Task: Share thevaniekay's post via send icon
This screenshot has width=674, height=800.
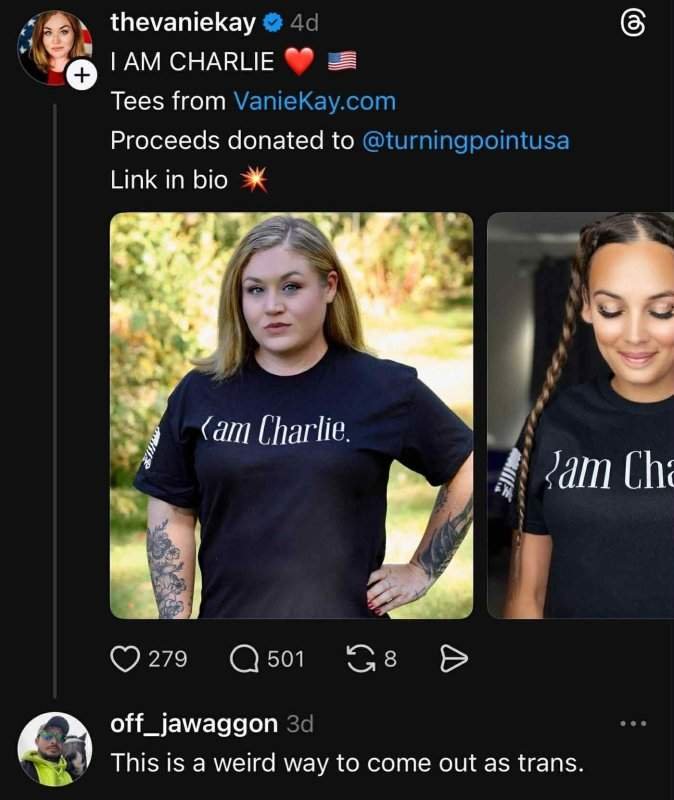Action: [x=454, y=658]
